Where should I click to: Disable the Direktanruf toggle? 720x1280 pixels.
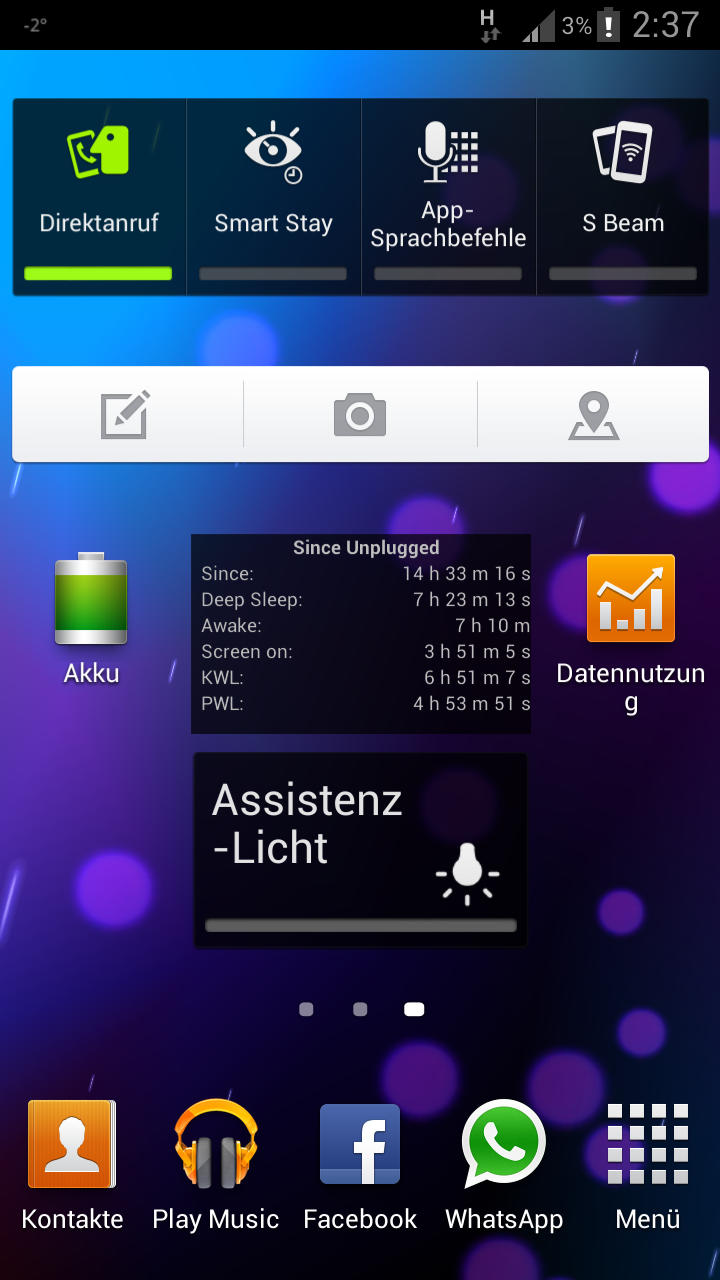[x=99, y=197]
